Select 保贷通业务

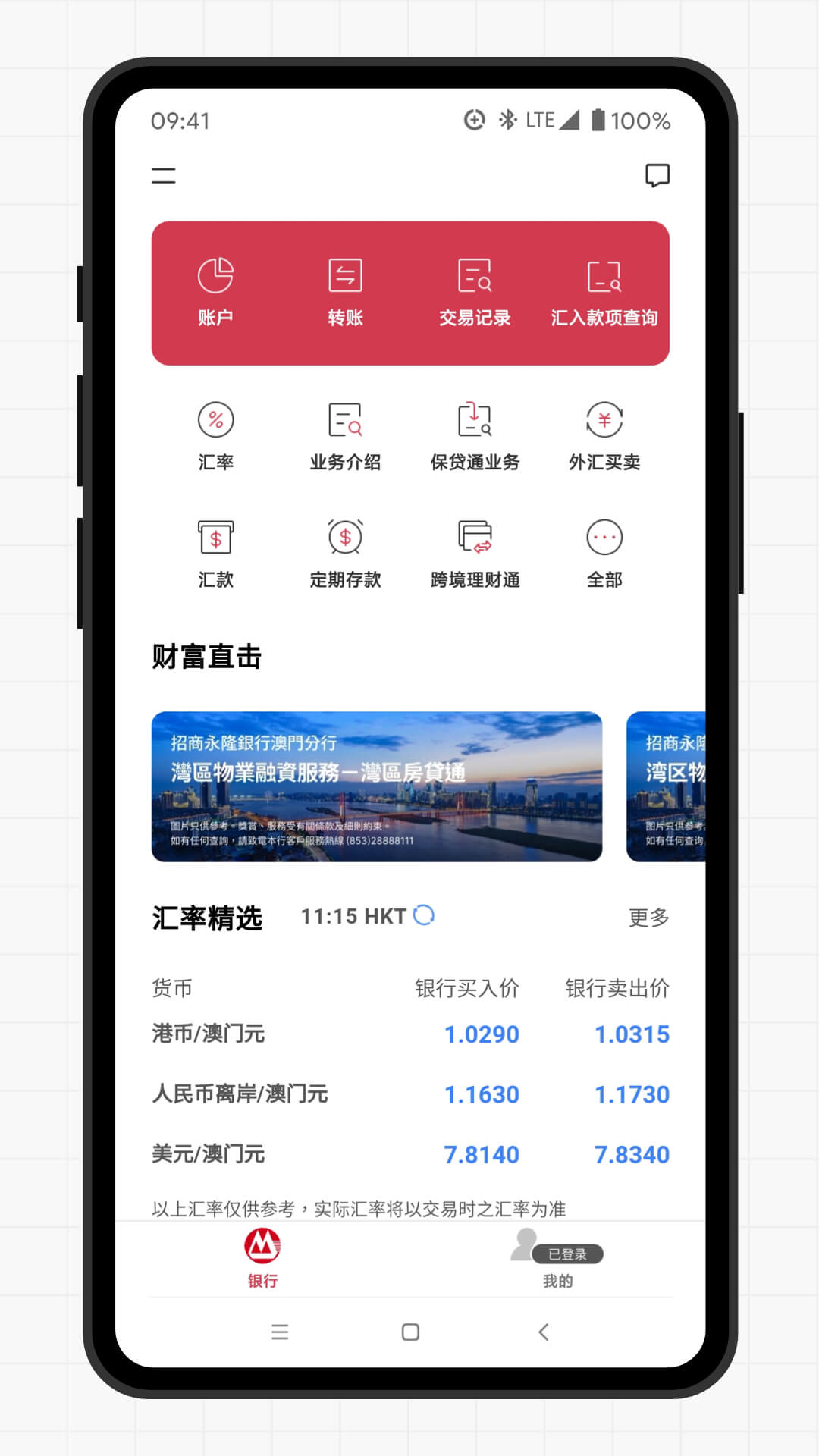pyautogui.click(x=475, y=436)
